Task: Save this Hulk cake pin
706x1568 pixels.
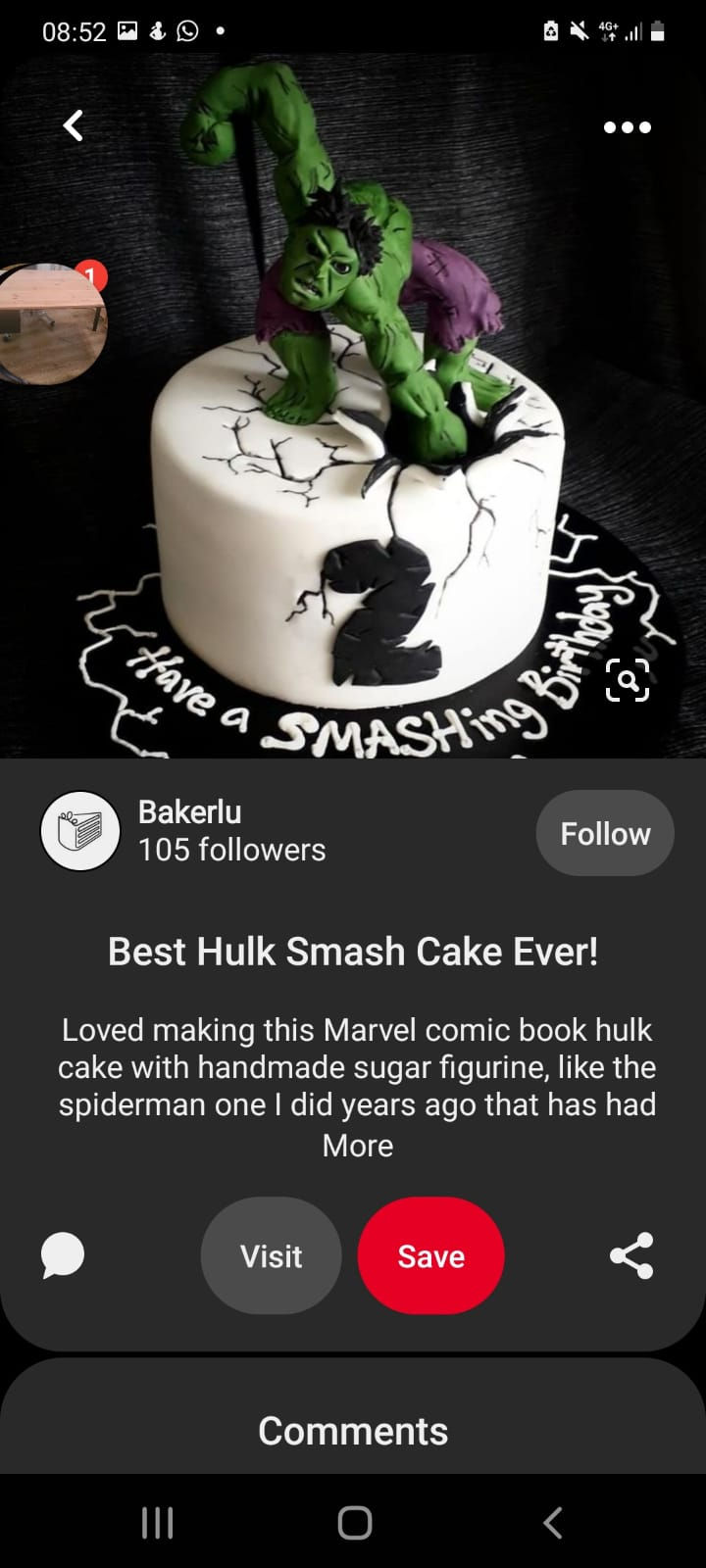Action: pos(431,1255)
